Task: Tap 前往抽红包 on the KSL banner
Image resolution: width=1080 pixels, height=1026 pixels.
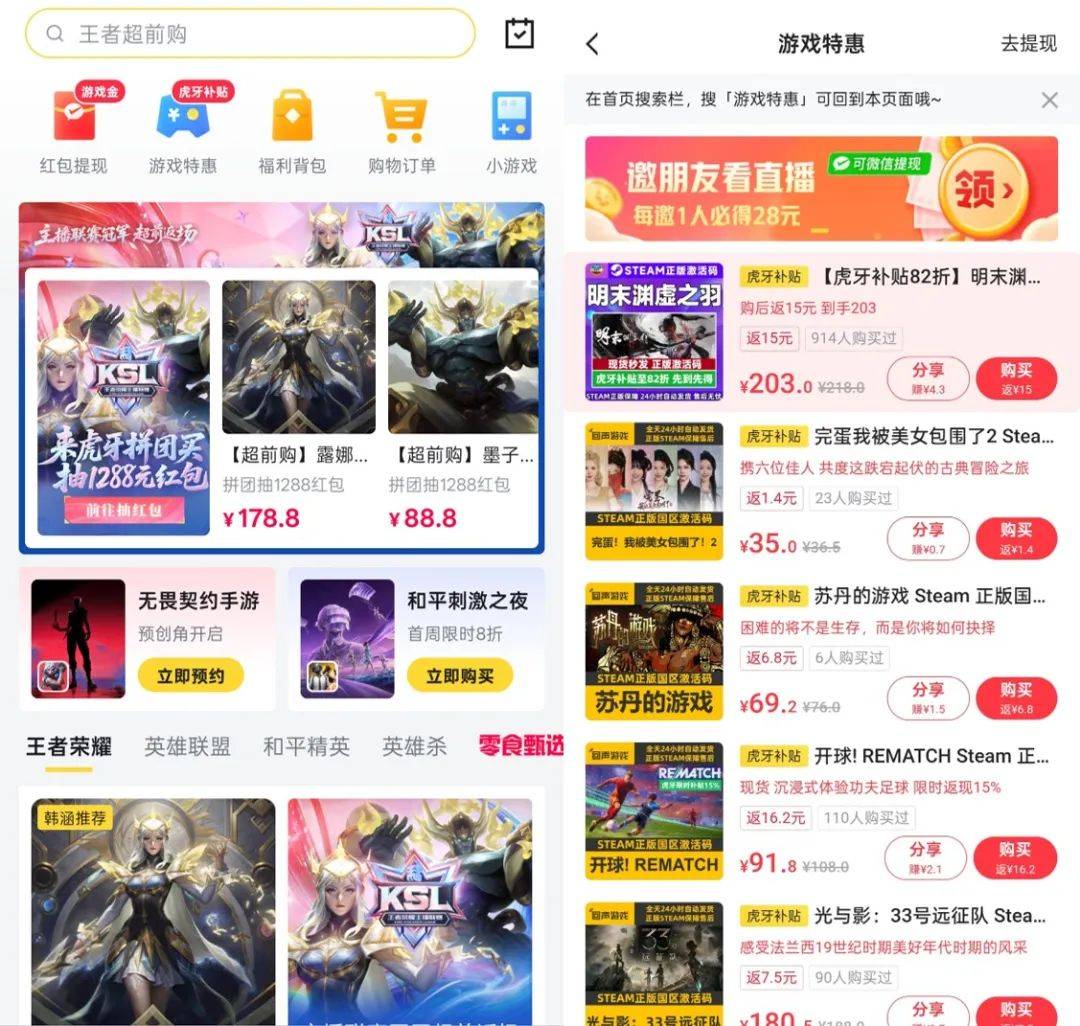Action: coord(124,510)
